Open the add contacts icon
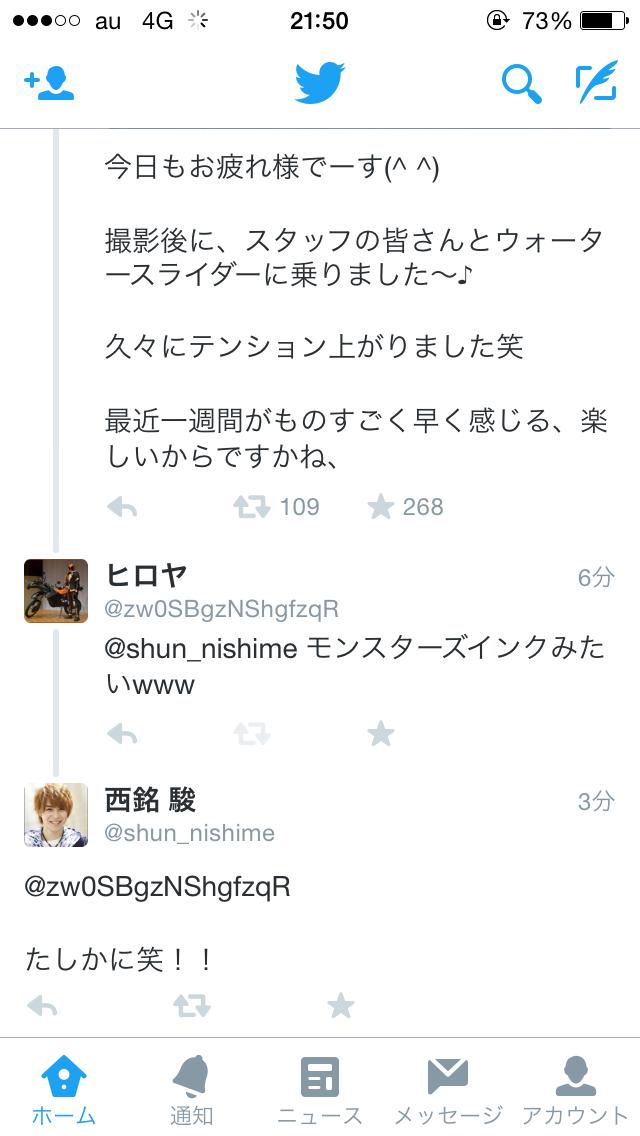 [x=49, y=84]
